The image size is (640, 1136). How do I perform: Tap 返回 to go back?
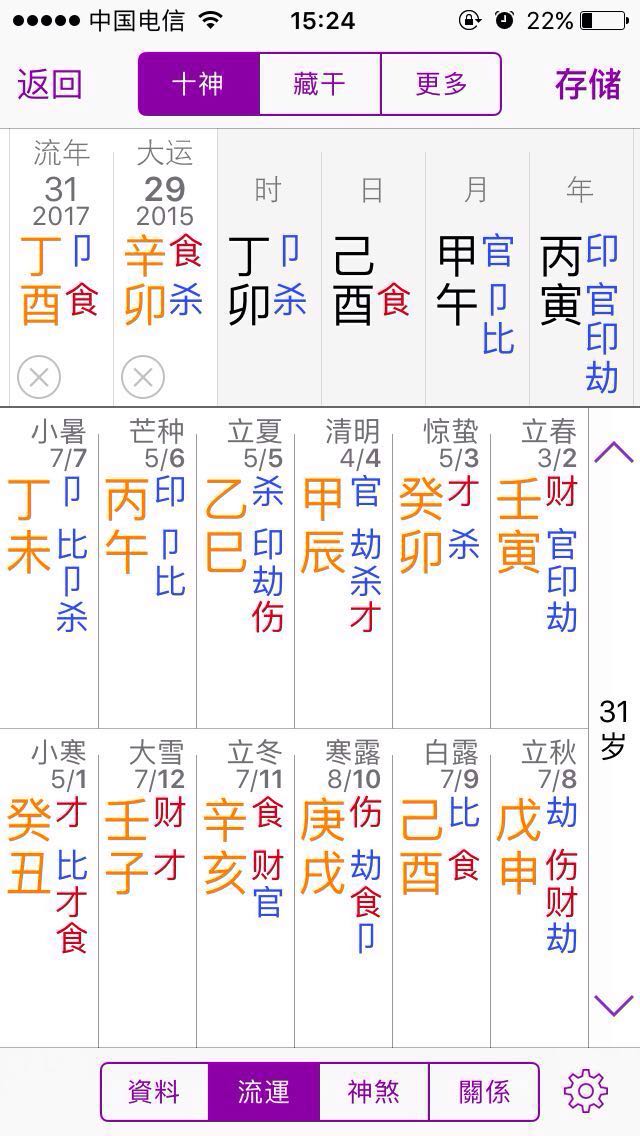click(x=50, y=84)
